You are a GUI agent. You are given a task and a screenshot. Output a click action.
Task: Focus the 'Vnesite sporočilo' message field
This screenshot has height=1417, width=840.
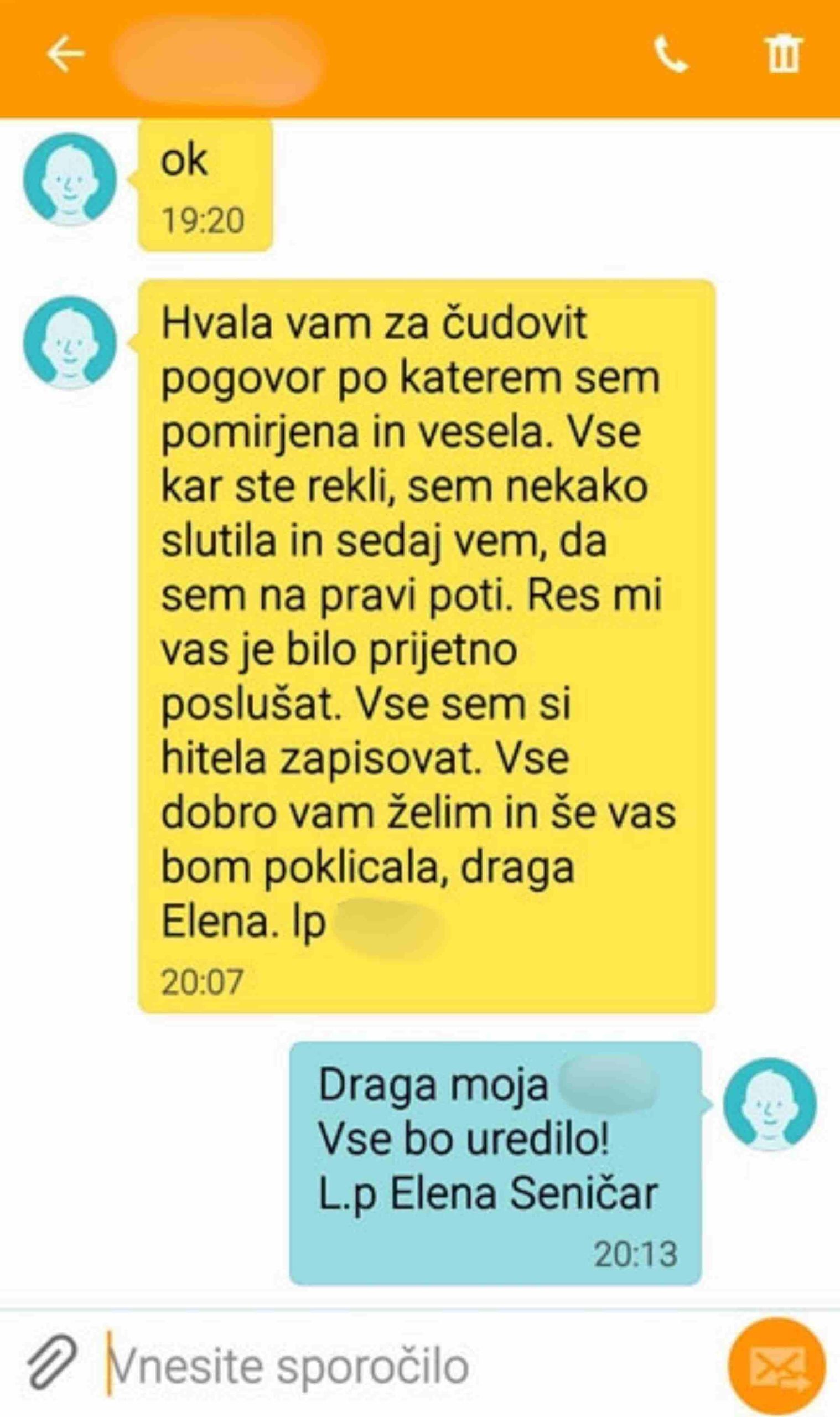pos(396,1352)
